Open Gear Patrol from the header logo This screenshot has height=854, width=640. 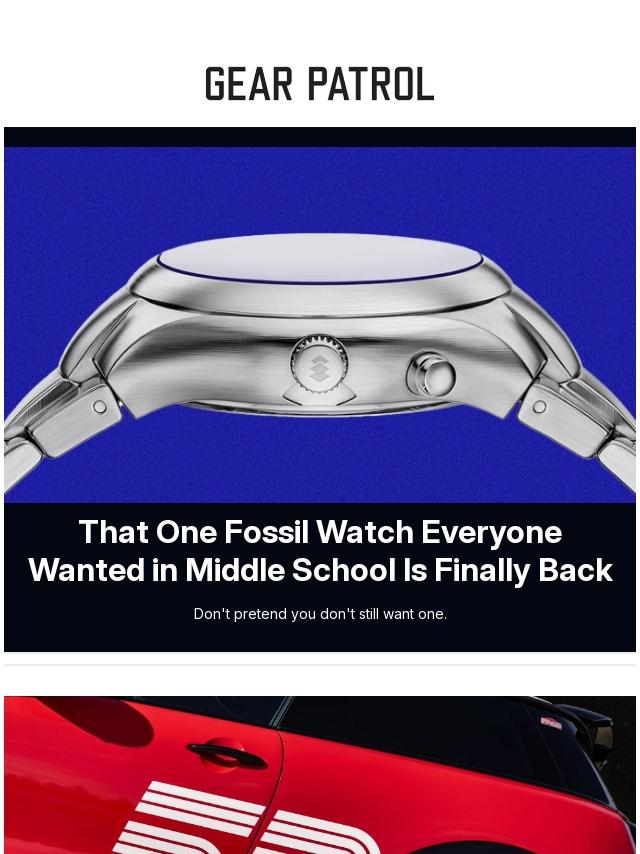click(320, 85)
